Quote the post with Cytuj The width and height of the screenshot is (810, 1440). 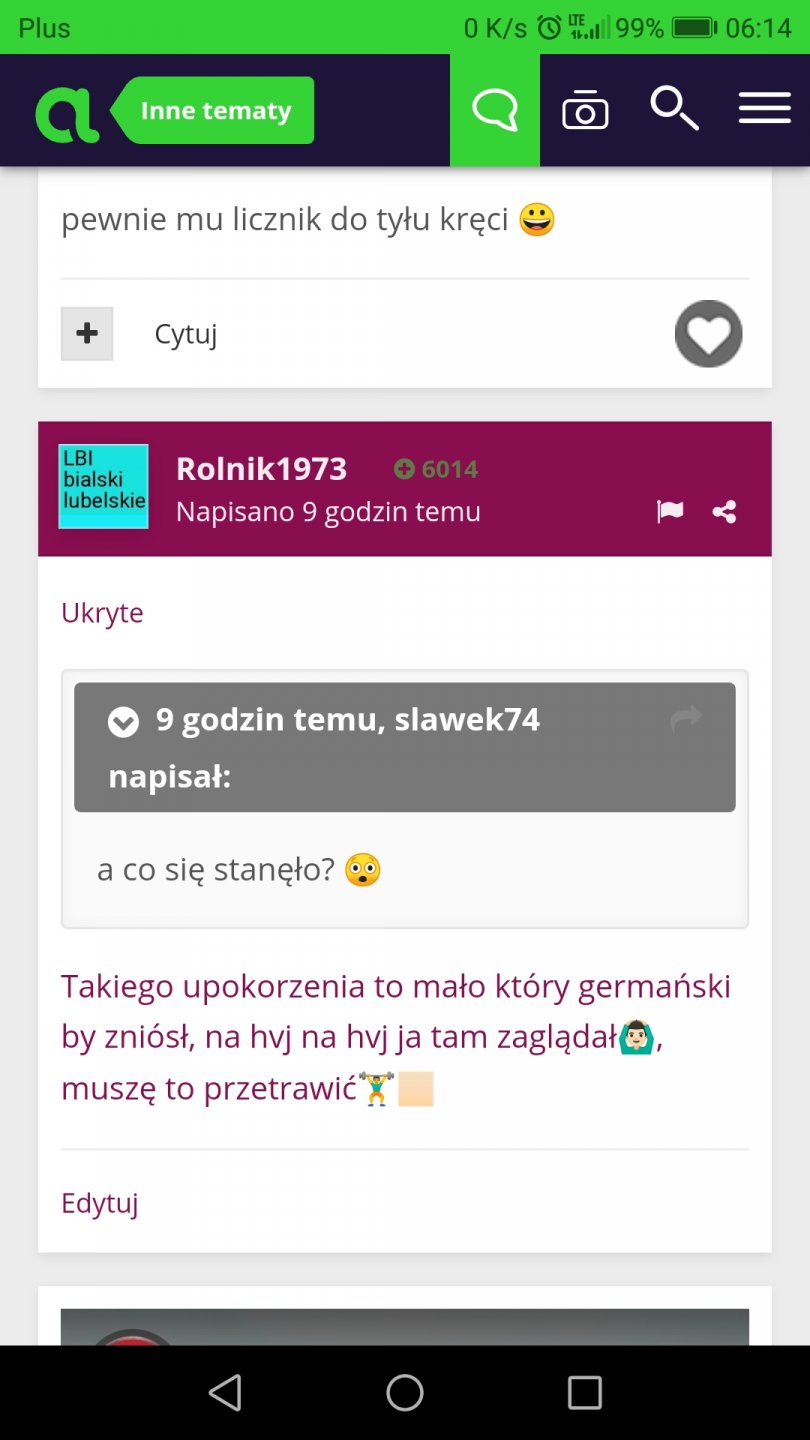tap(185, 334)
